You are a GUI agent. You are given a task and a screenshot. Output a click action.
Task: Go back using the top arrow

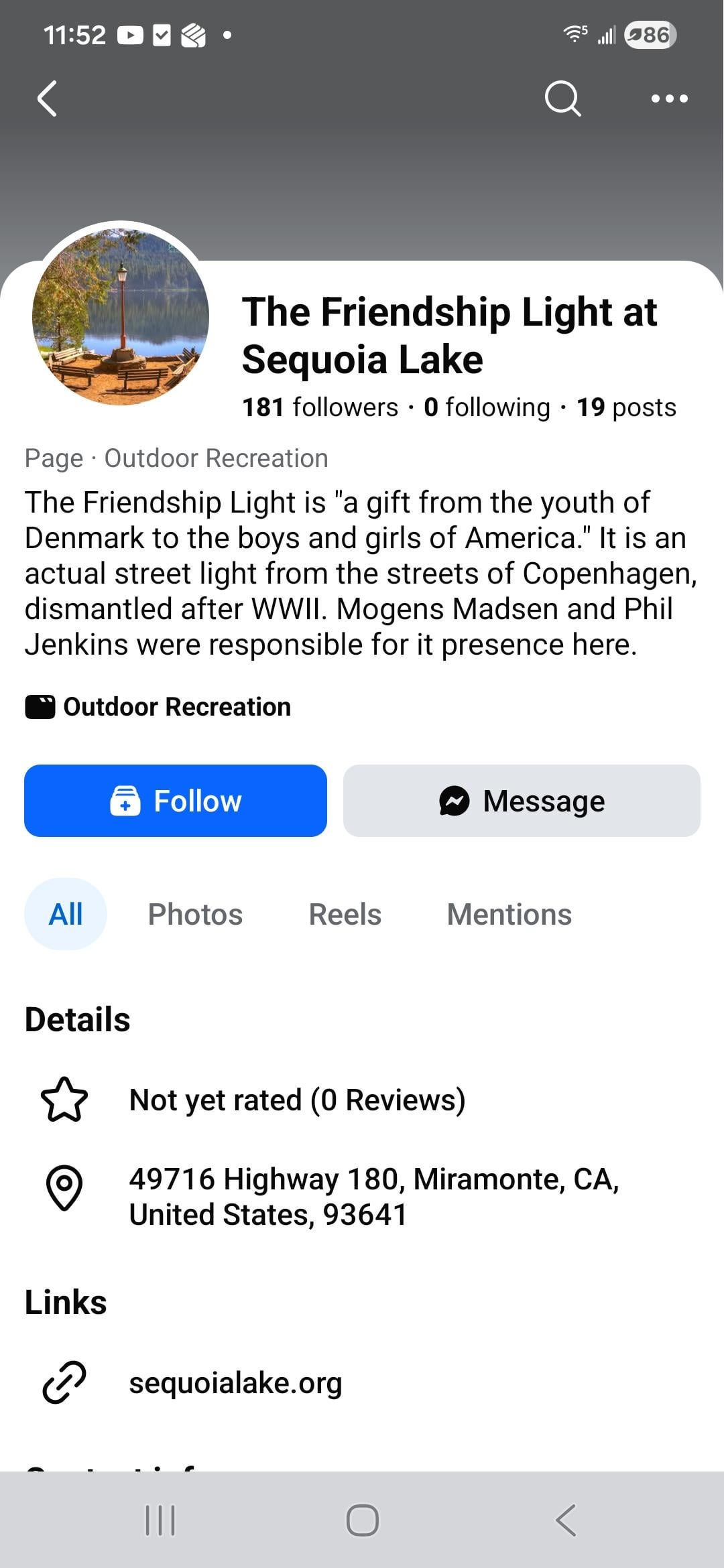[47, 99]
